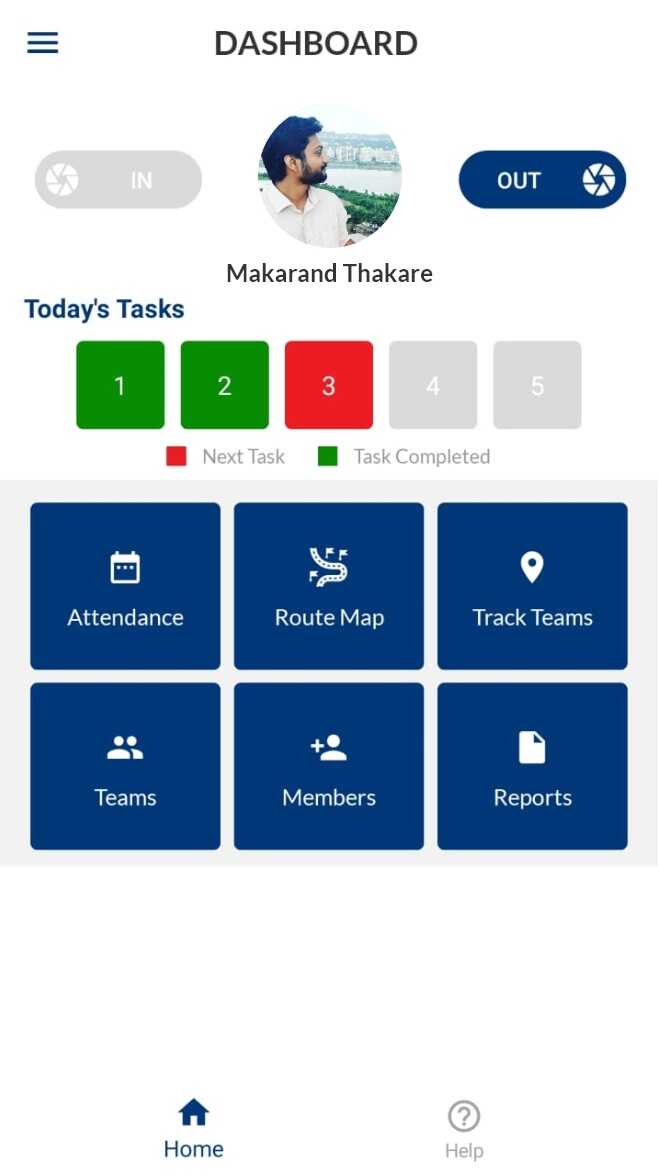Open the Track Teams tile
Viewport: 660px width, 1176px height.
click(x=532, y=586)
